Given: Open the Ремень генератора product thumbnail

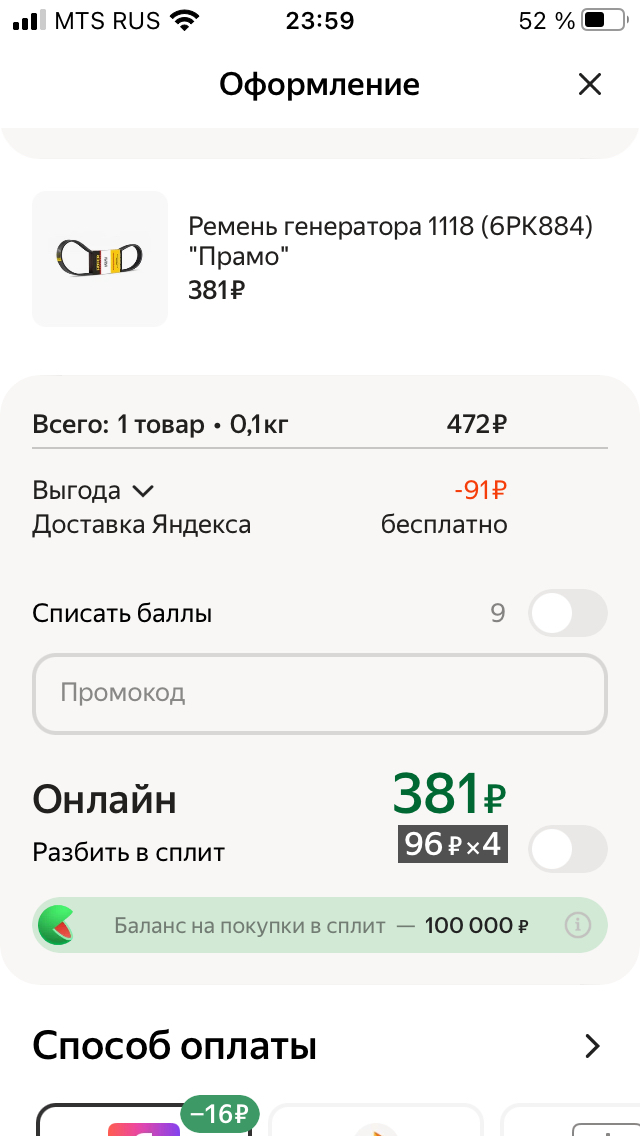Looking at the screenshot, I should [x=100, y=259].
